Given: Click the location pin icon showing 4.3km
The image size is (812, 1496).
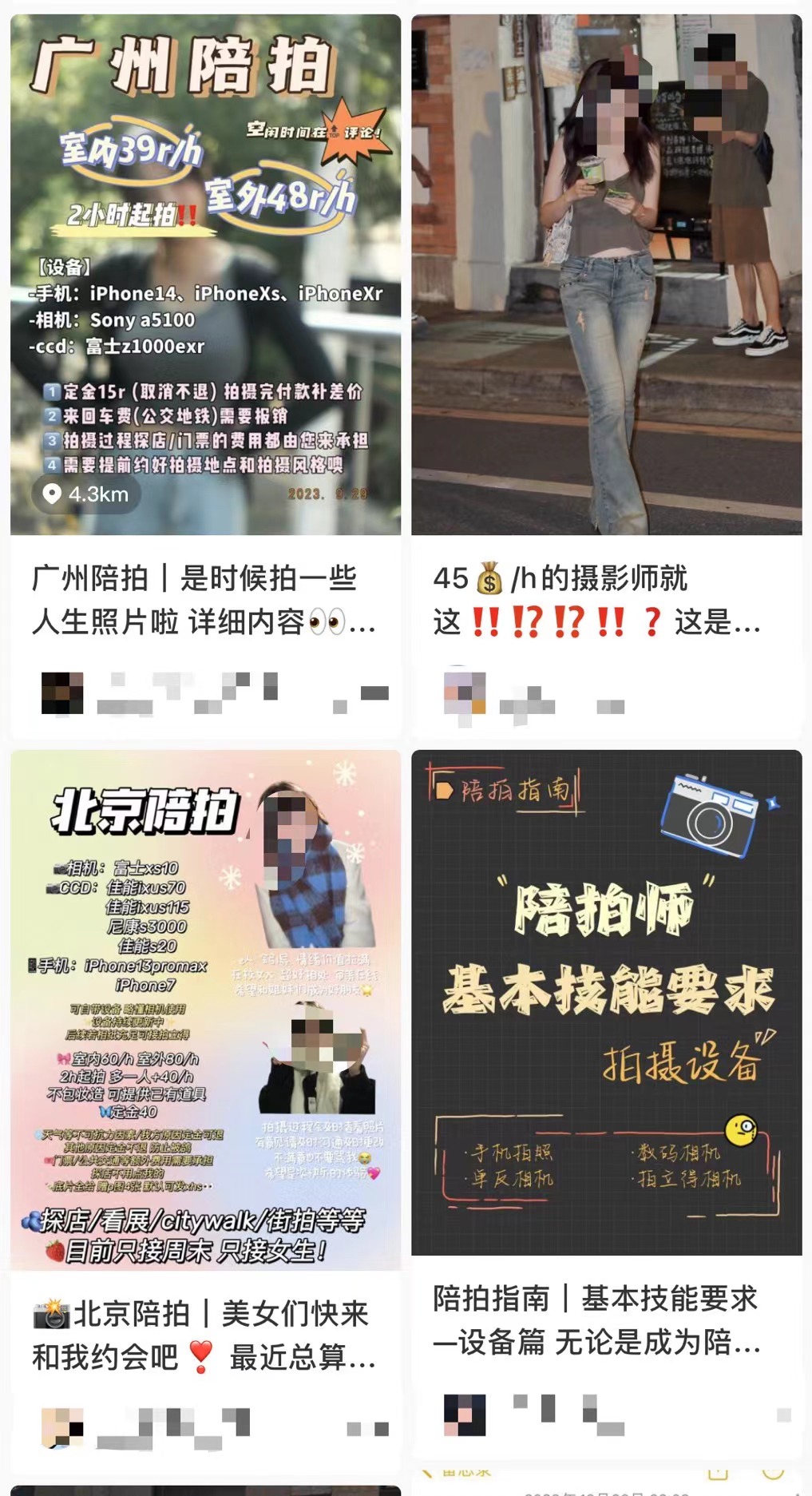Looking at the screenshot, I should point(52,496).
